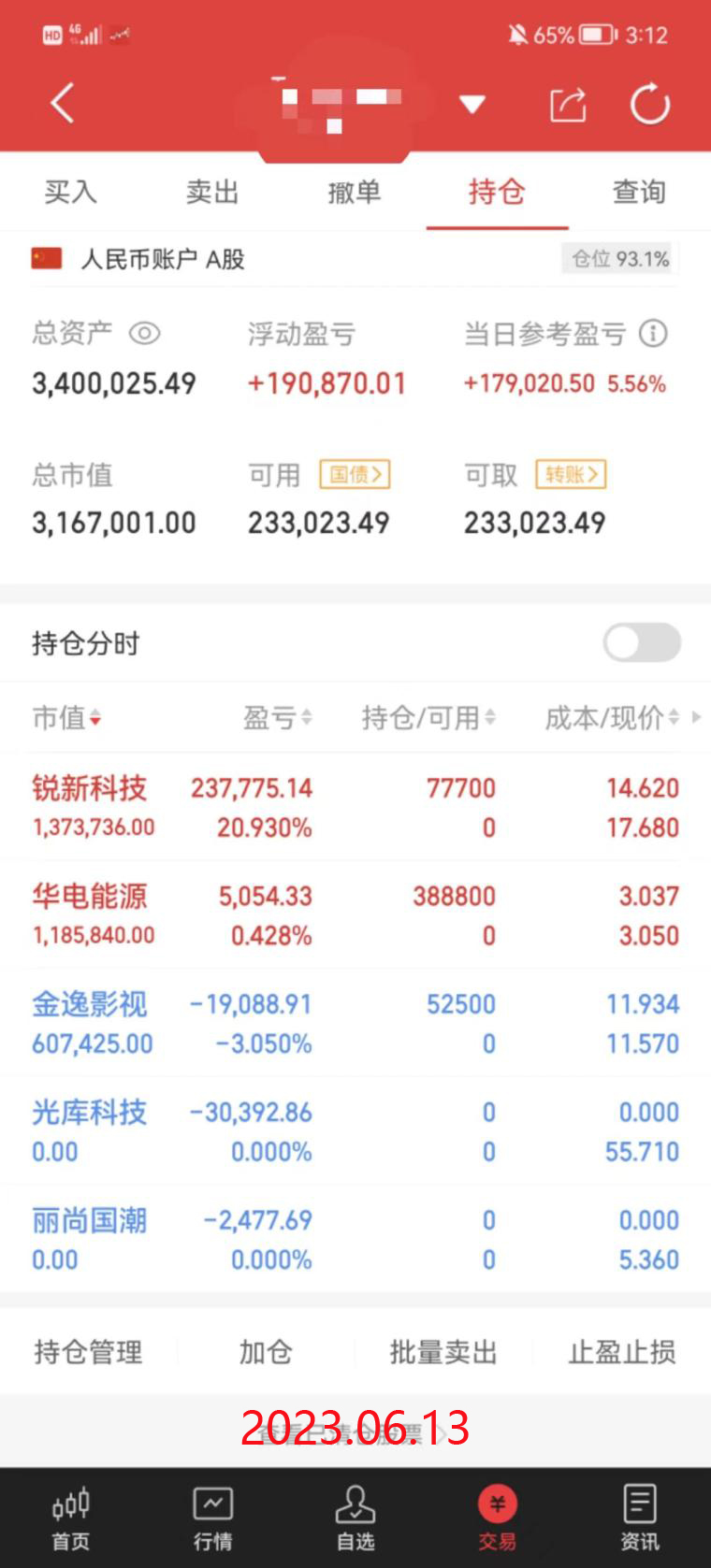Switch to the 查询 tab
This screenshot has height=1568, width=711.
tap(639, 192)
